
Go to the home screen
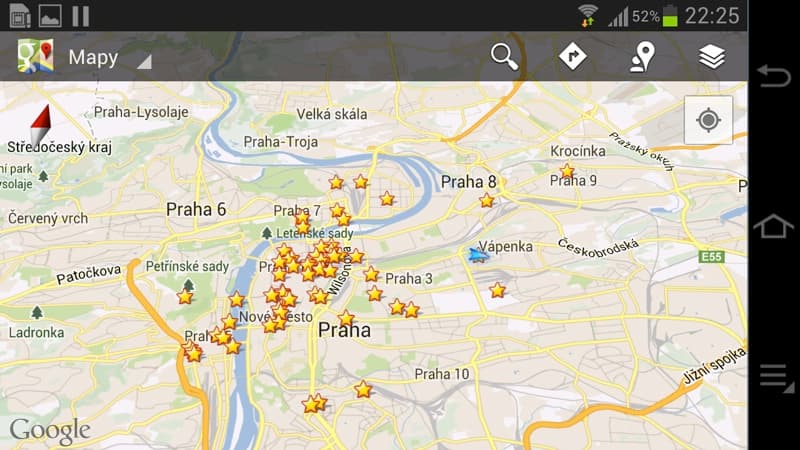[x=774, y=226]
